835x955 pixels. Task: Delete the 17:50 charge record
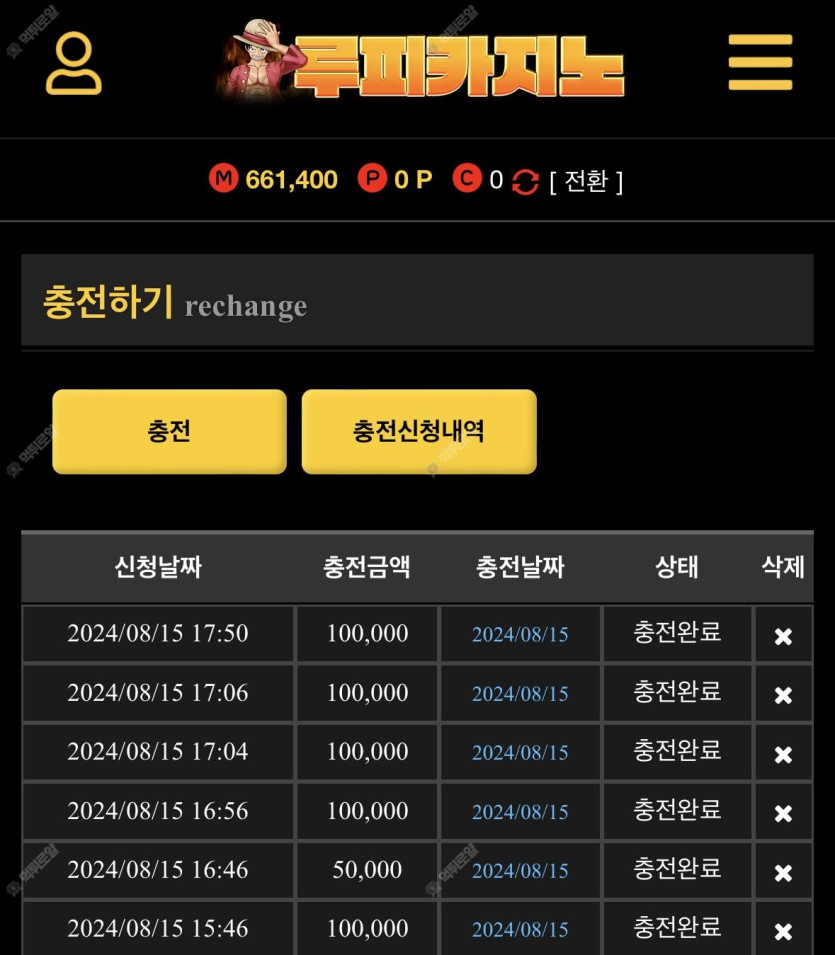783,636
